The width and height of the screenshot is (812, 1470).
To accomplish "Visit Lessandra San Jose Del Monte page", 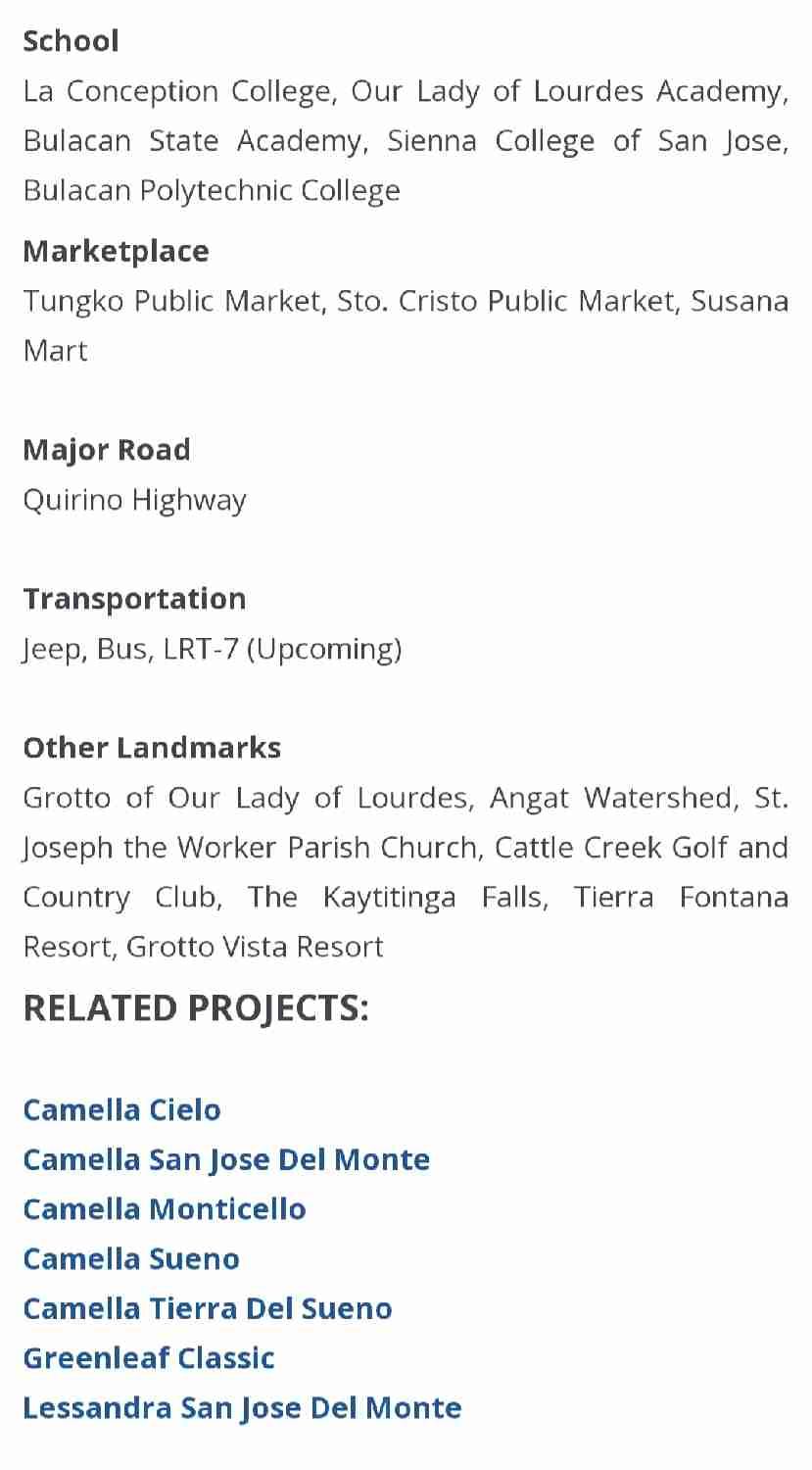I will 242,1407.
